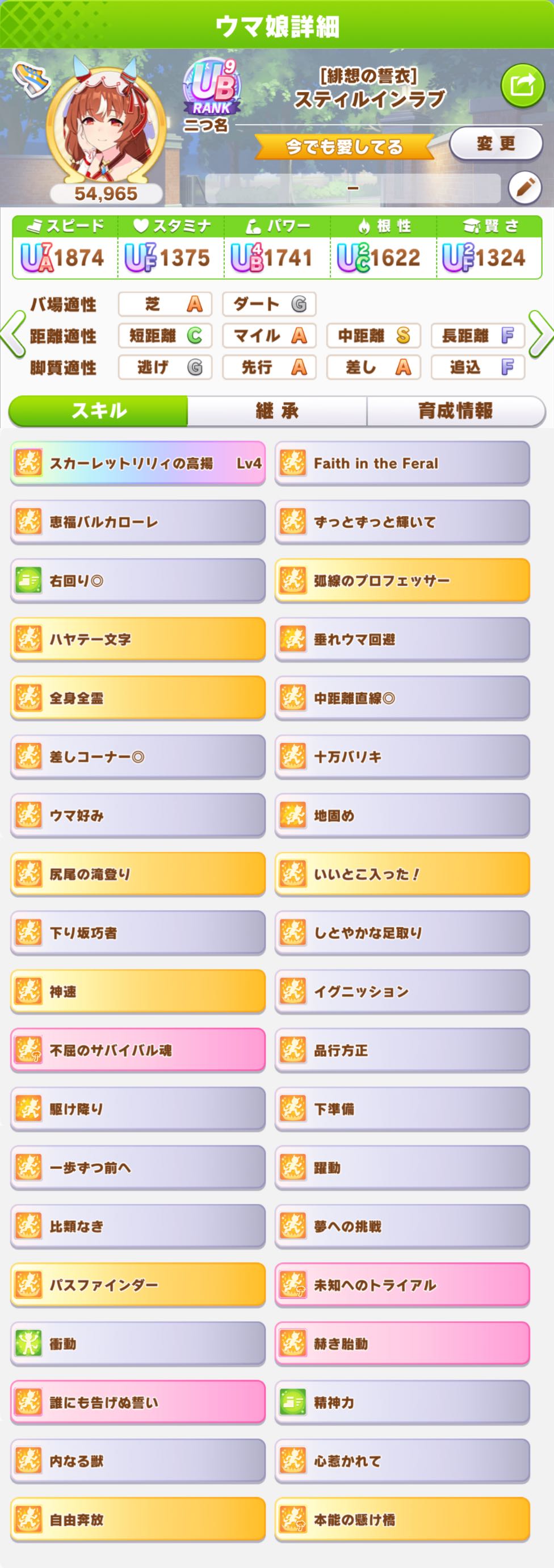Tap the 変更 button
This screenshot has width=554, height=1568.
(x=496, y=144)
